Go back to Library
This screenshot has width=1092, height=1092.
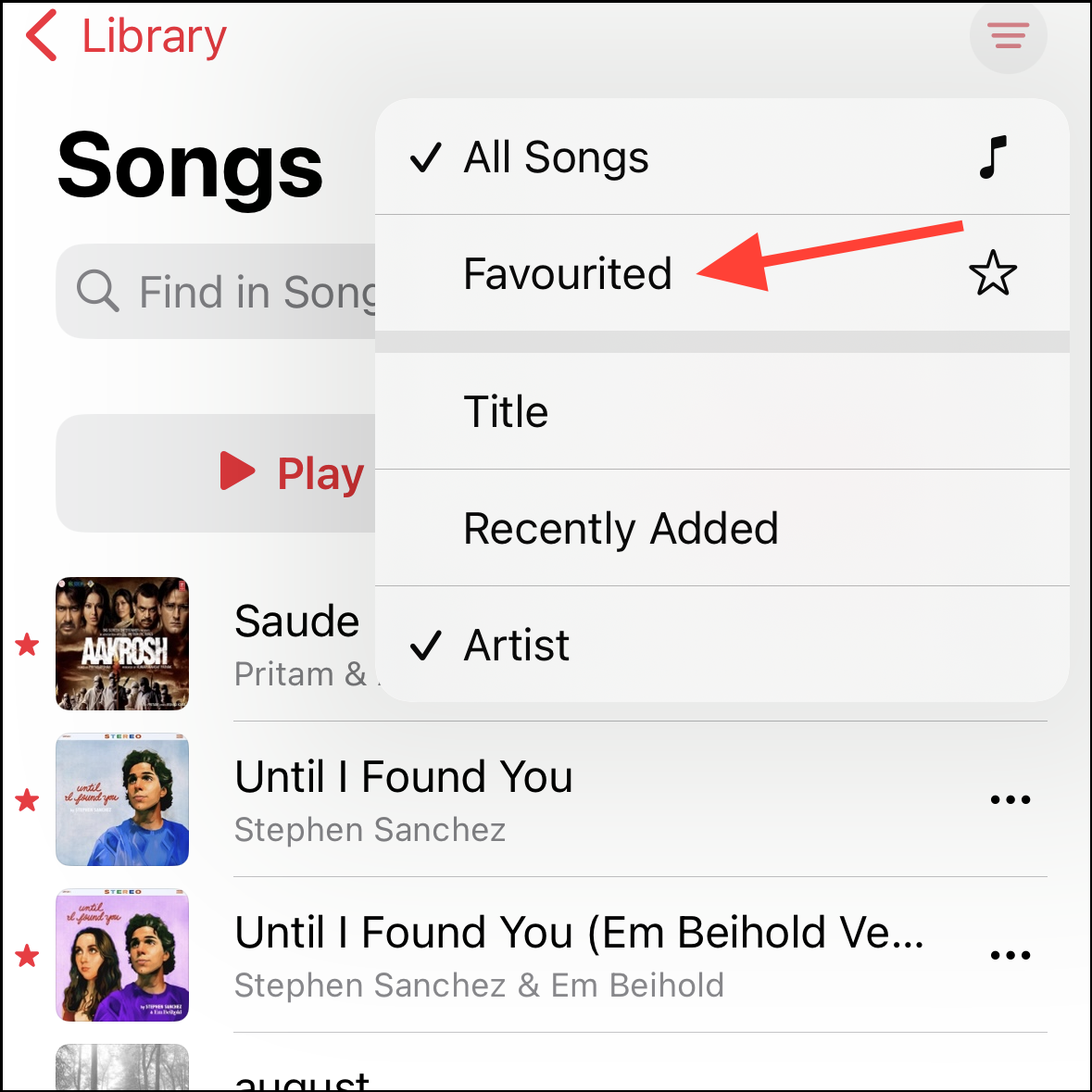pyautogui.click(x=126, y=37)
